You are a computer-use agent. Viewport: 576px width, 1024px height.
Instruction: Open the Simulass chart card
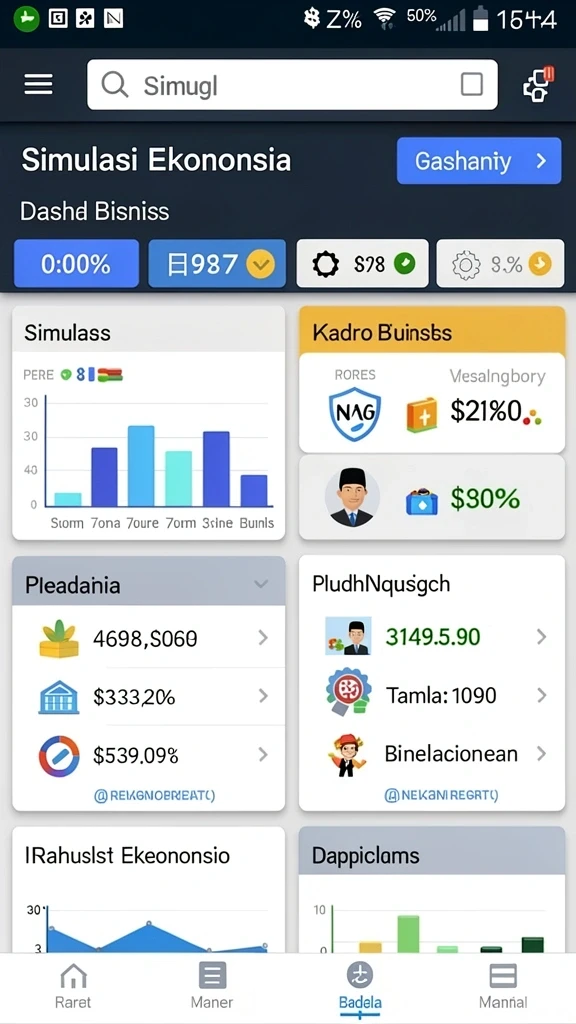pos(149,423)
